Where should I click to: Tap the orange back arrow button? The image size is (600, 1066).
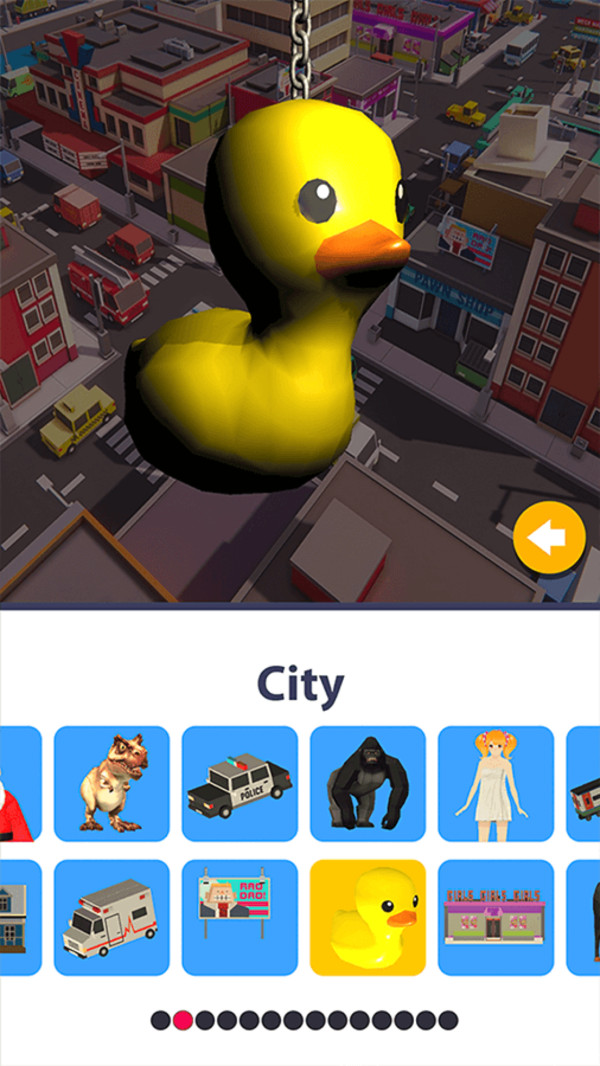coord(549,537)
